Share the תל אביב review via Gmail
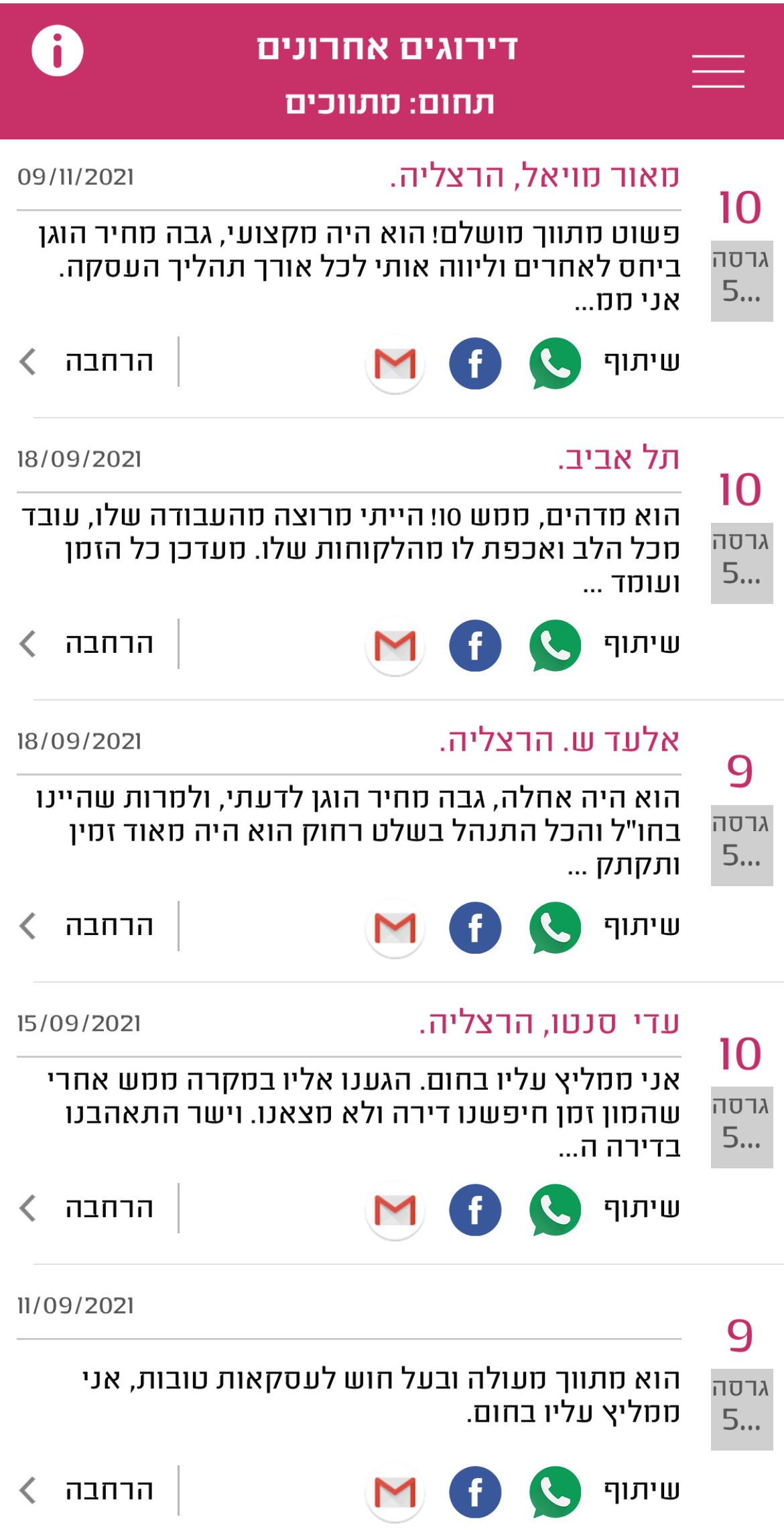The image size is (784, 1531). pos(395,646)
